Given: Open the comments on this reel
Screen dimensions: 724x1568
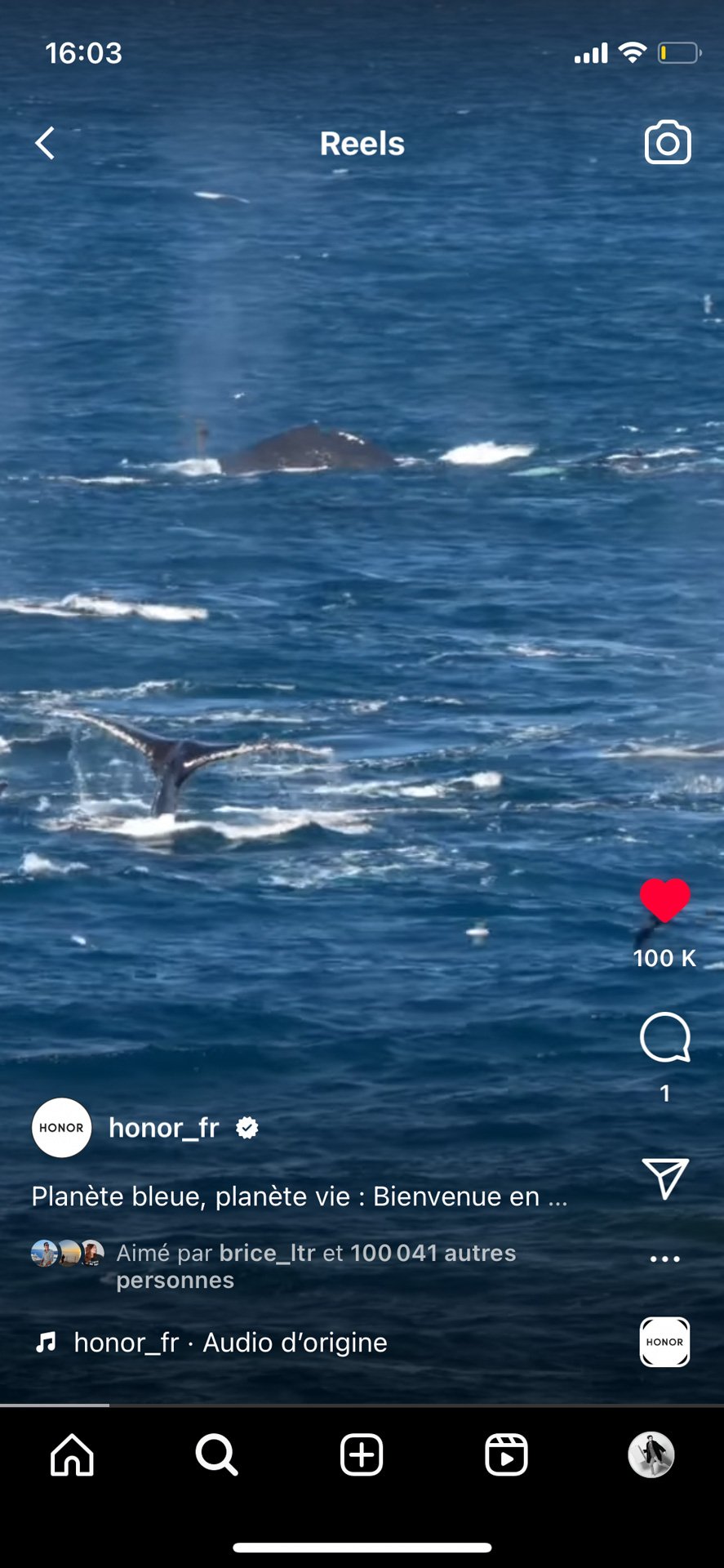Looking at the screenshot, I should tap(664, 1037).
